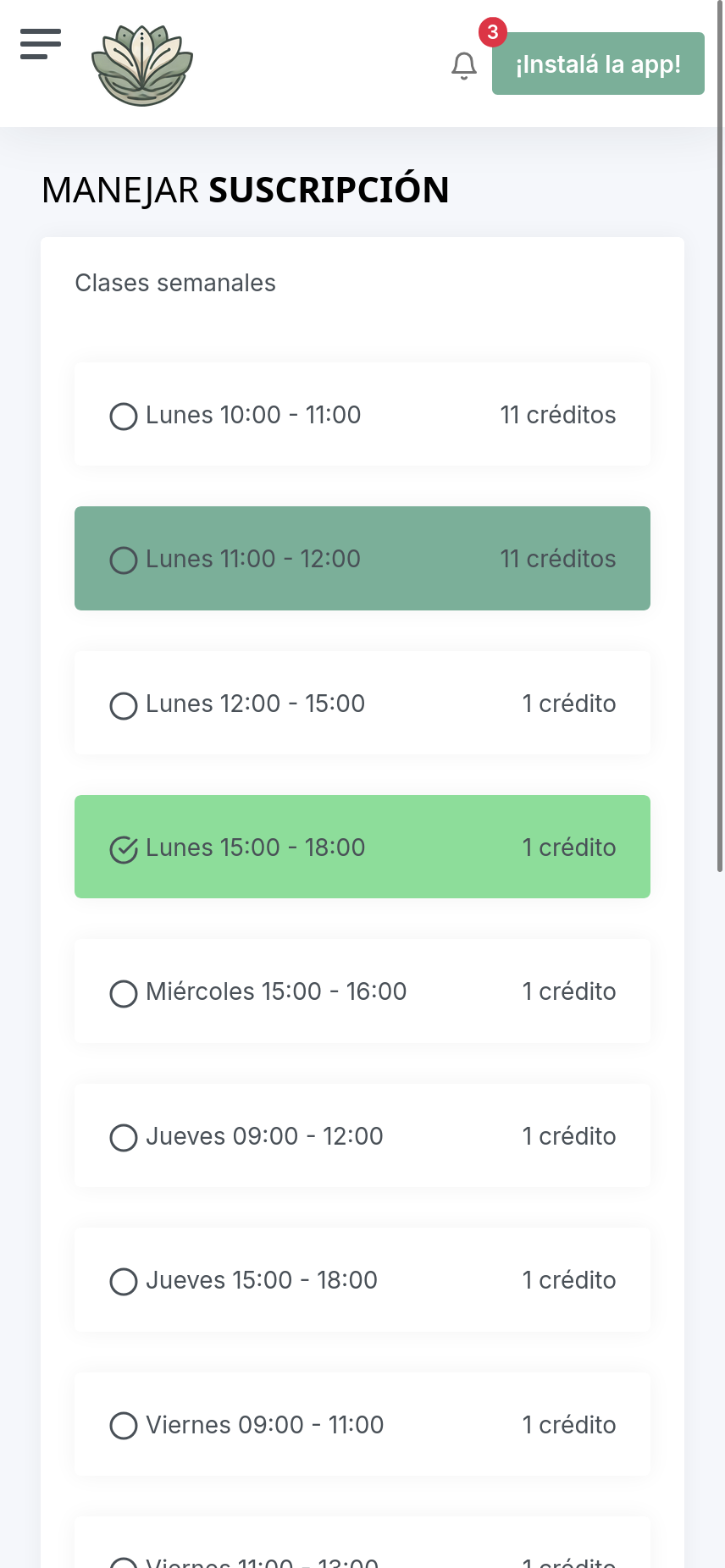Screen dimensions: 725x1568
Task: Choose the Jueves 09:00 - 12:00 class
Action: click(x=124, y=1137)
